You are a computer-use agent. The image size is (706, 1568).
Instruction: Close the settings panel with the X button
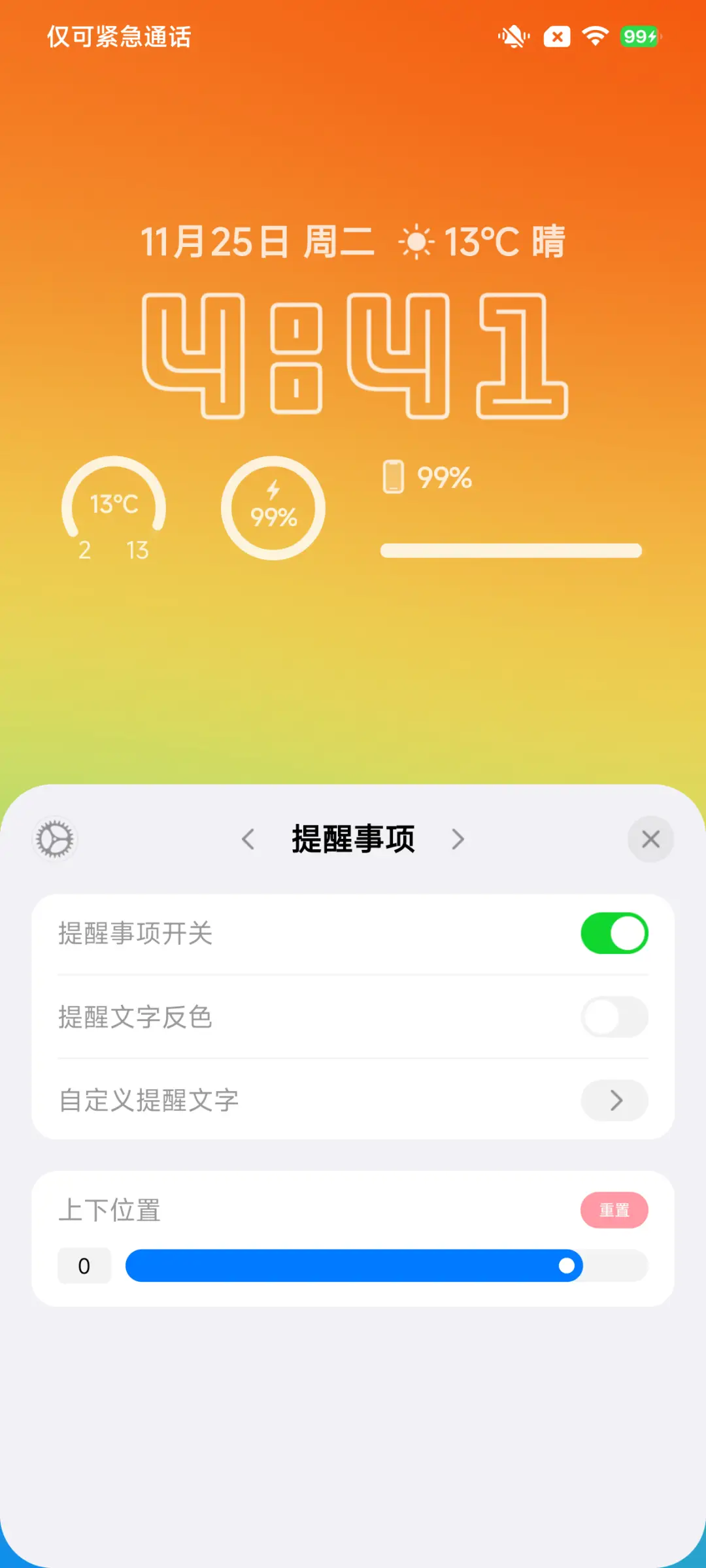click(x=650, y=839)
